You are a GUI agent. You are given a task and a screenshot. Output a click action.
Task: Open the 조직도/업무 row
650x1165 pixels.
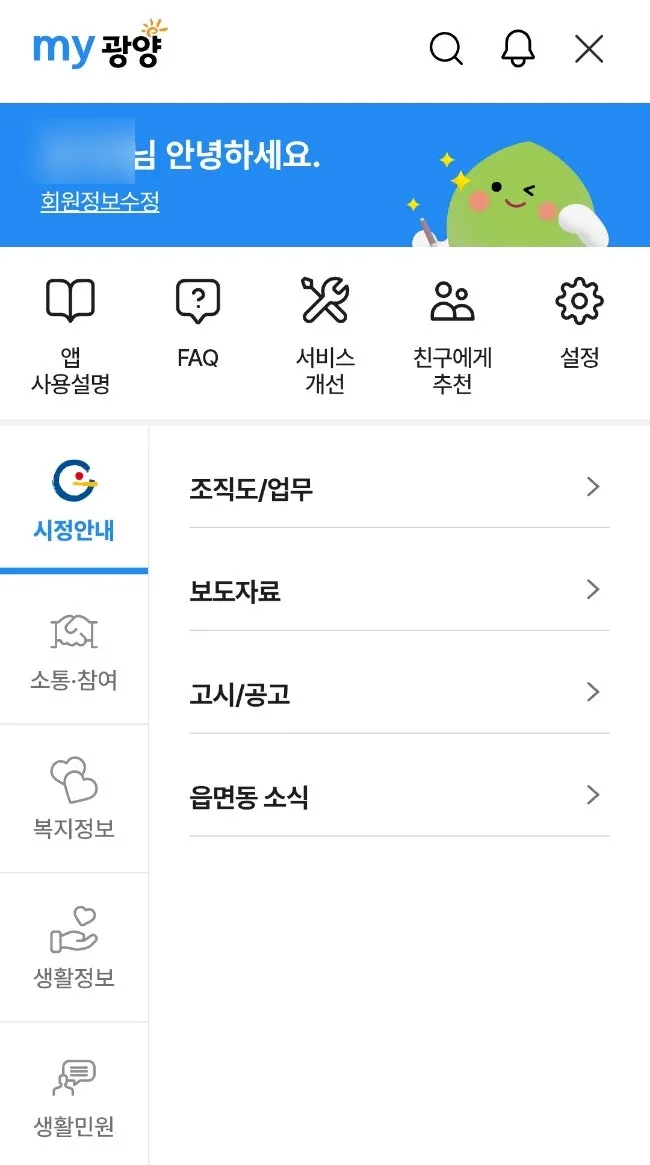[399, 488]
